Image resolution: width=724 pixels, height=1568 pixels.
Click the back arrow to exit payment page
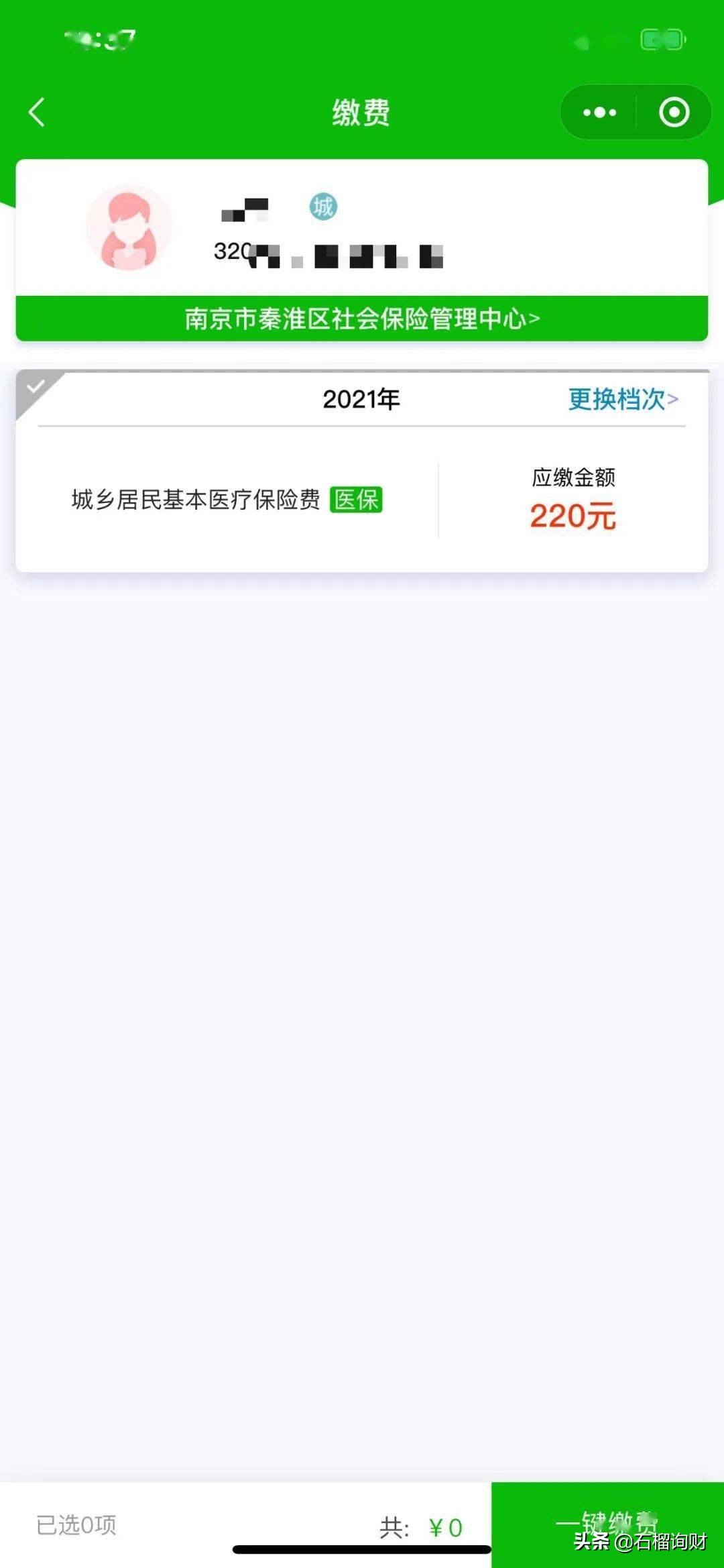coord(38,111)
